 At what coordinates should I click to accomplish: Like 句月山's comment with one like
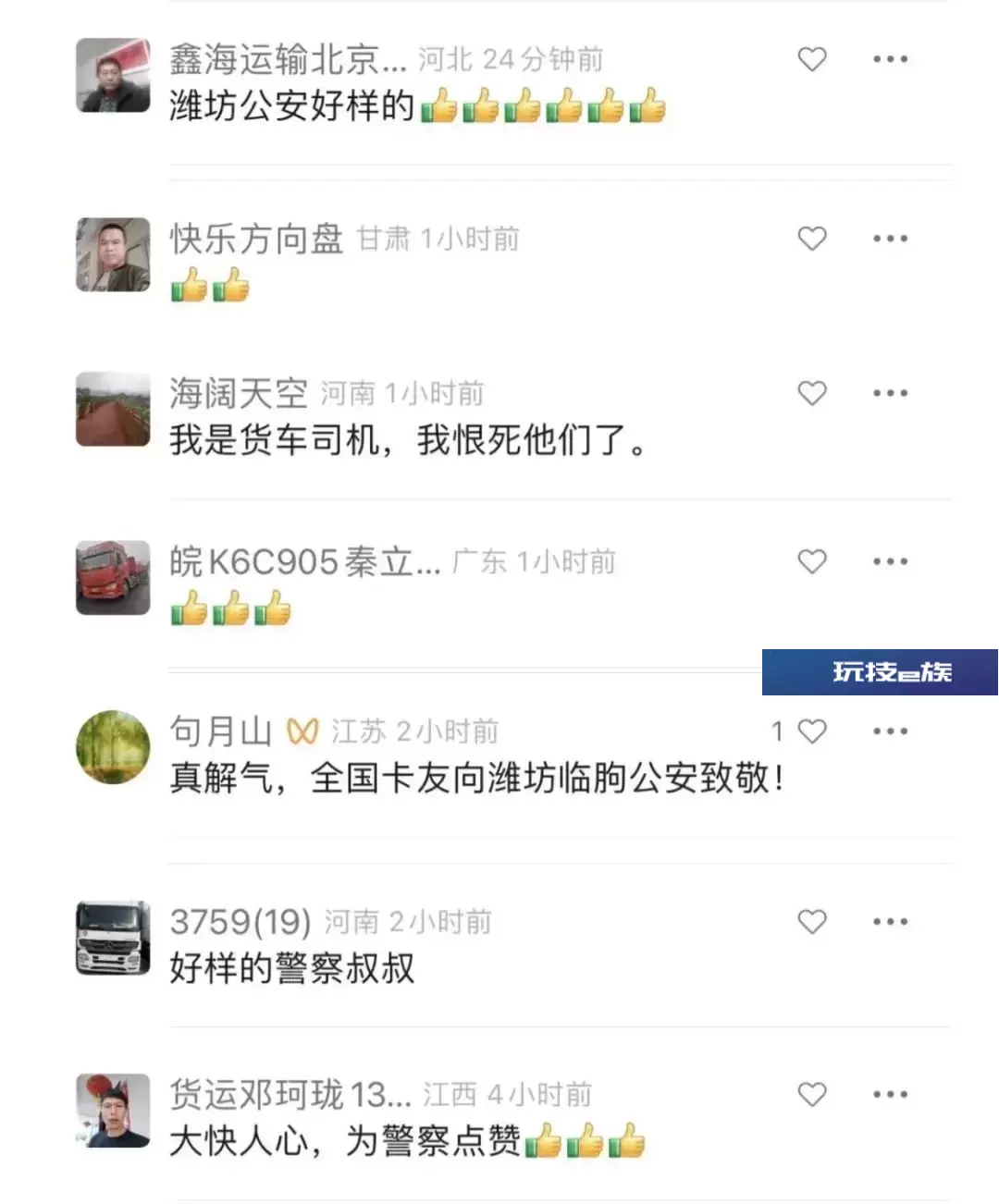coord(811,731)
